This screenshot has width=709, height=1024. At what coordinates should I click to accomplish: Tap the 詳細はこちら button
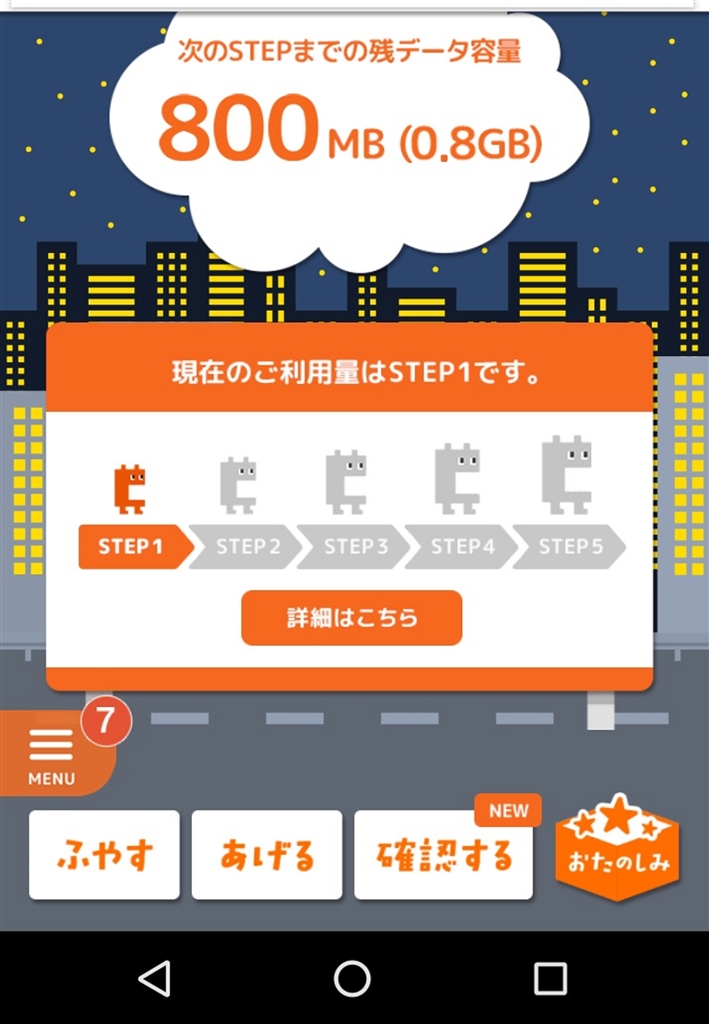click(352, 618)
